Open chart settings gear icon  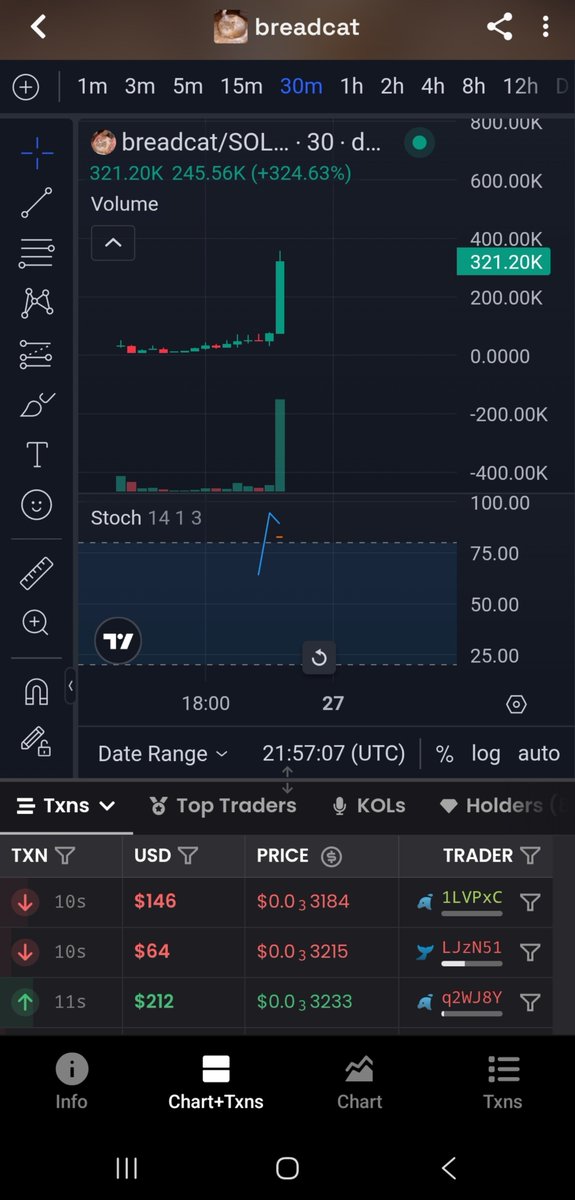pos(516,704)
